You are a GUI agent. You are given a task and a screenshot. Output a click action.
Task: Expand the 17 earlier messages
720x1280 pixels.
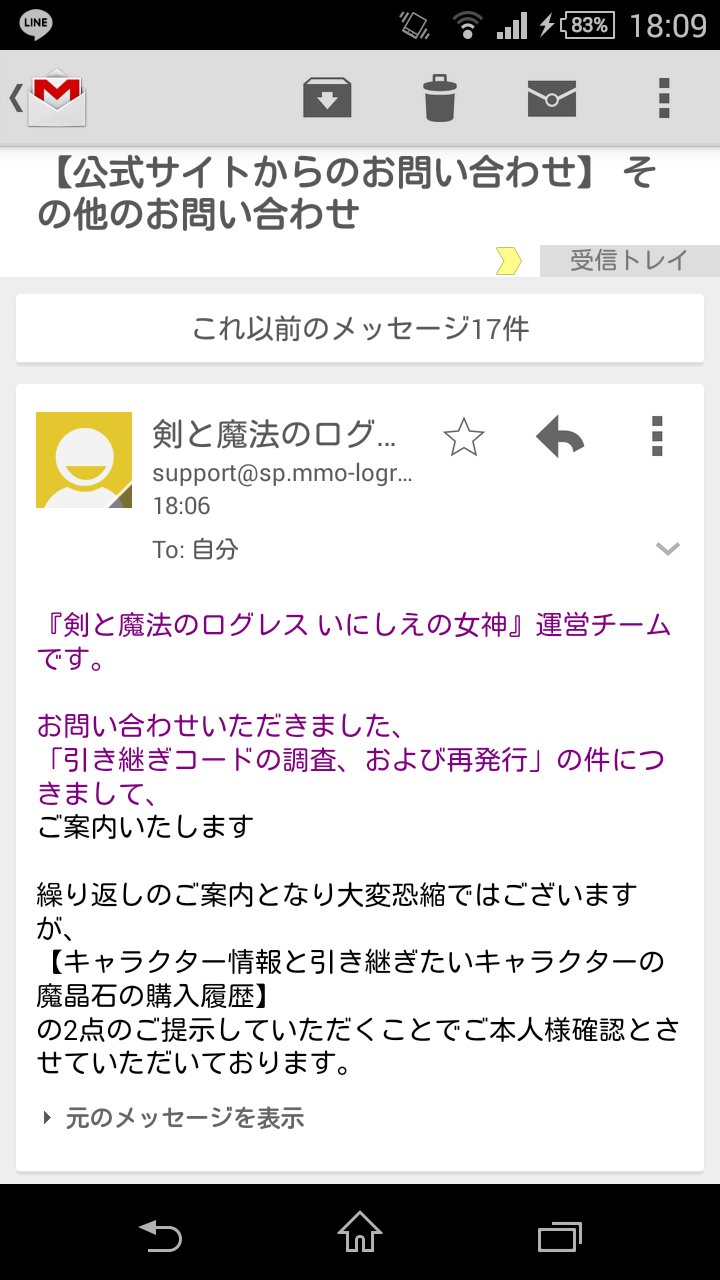(x=360, y=328)
